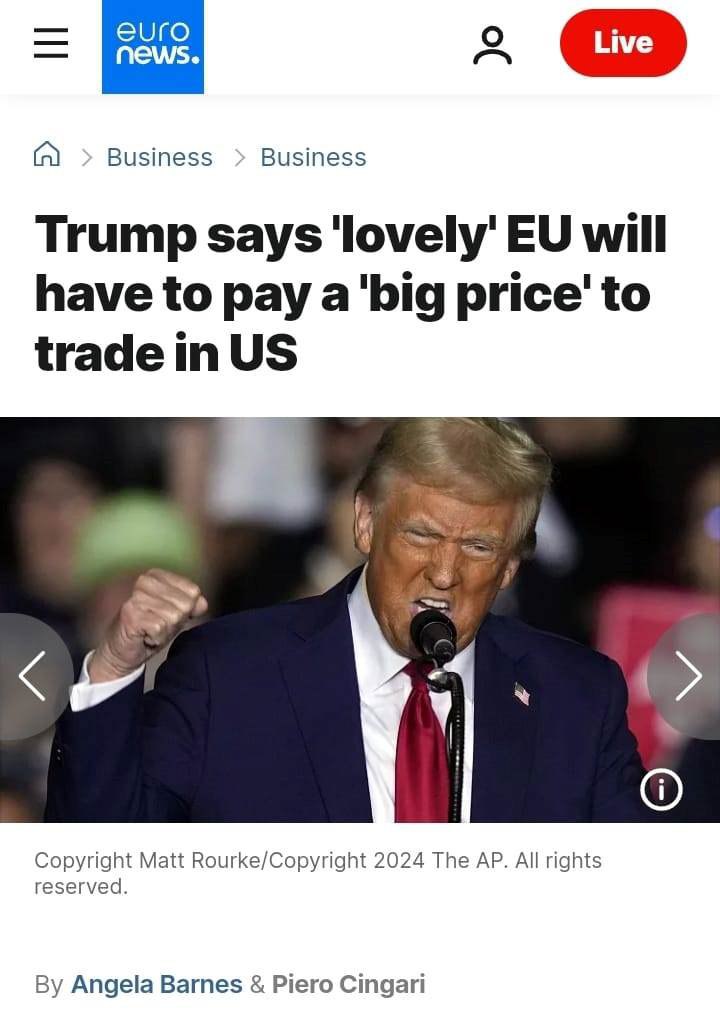Watch the Live broadcast
Image resolution: width=720 pixels, height=1014 pixels.
[x=623, y=43]
